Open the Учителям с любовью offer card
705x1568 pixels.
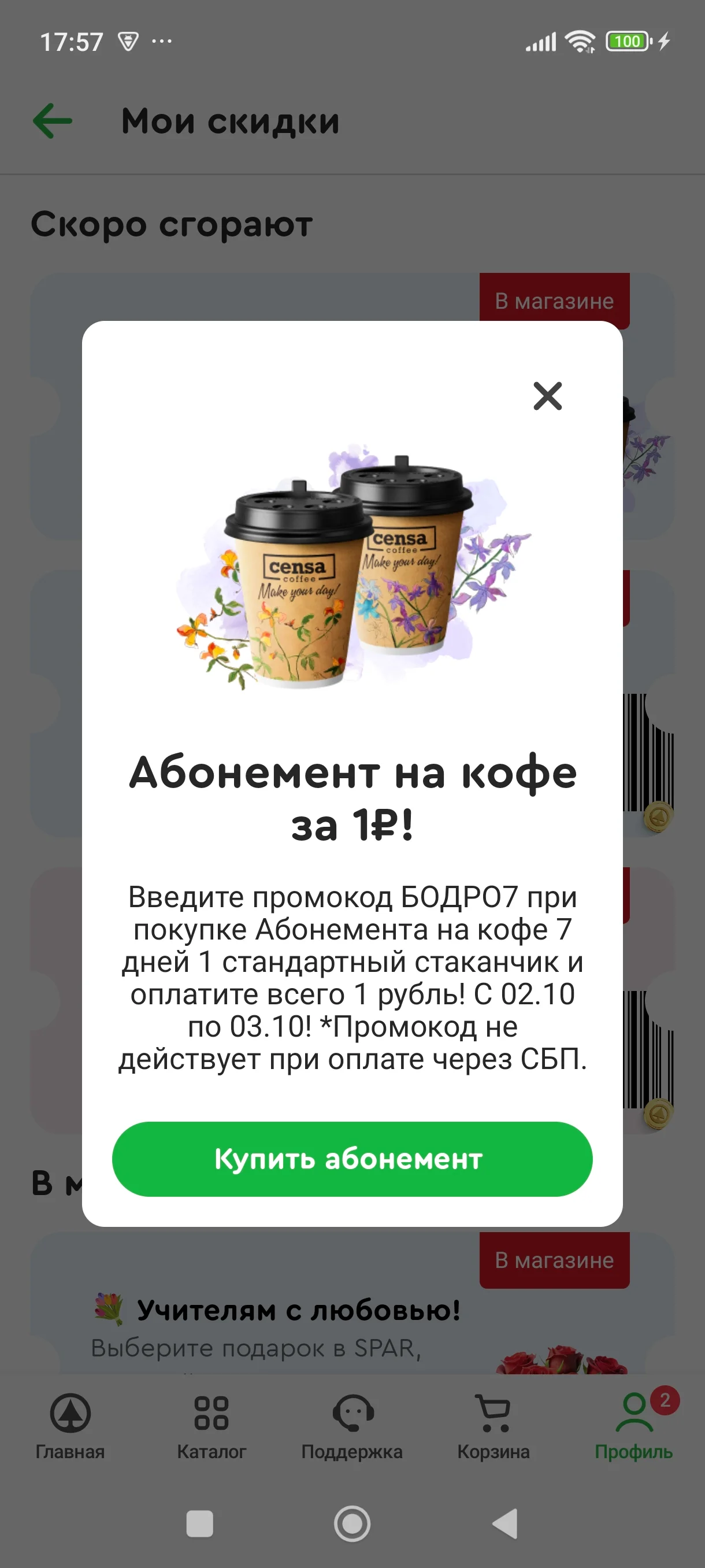tap(352, 1304)
